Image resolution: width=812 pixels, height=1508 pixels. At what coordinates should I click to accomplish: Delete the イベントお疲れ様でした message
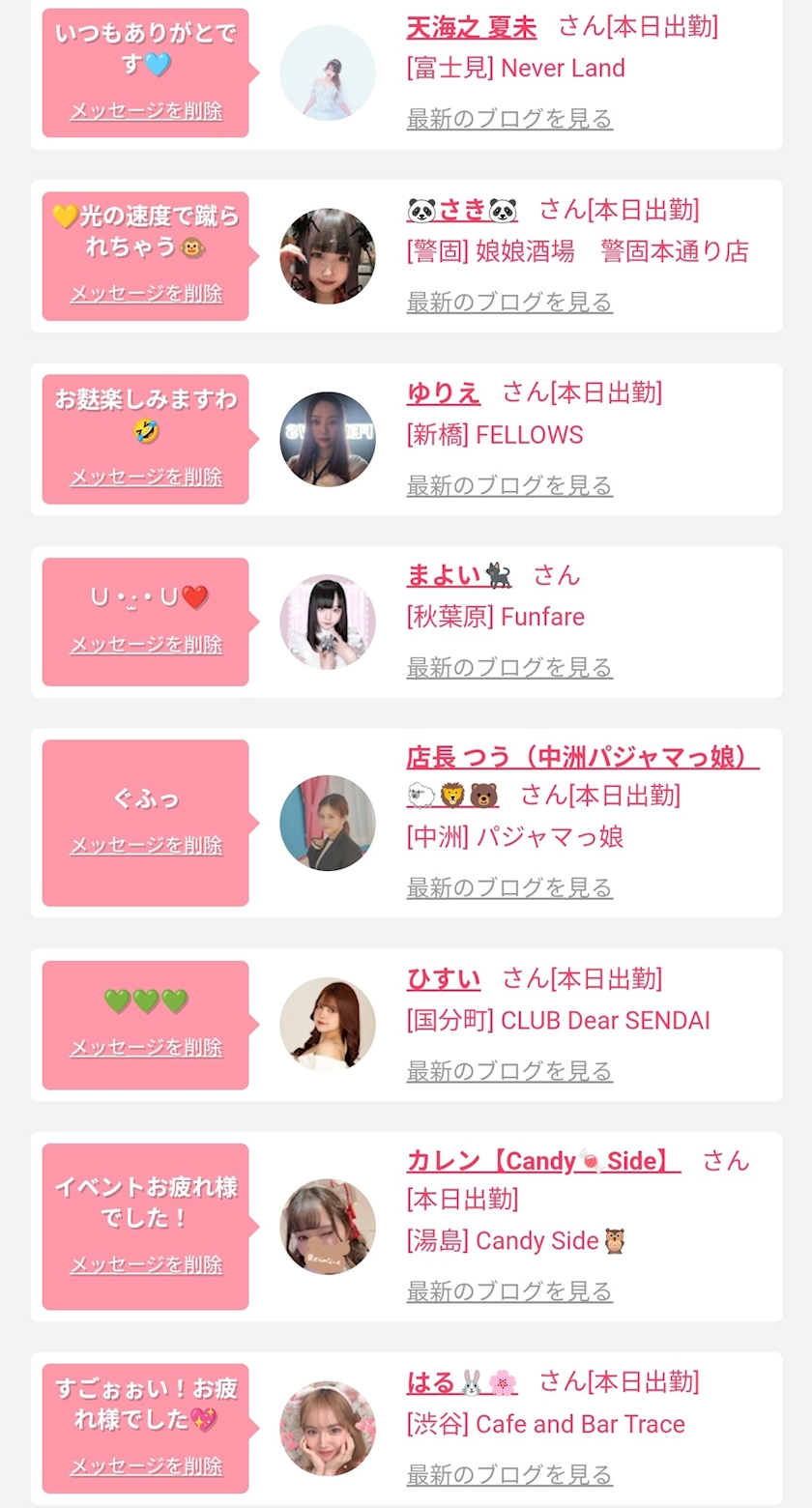[146, 1264]
